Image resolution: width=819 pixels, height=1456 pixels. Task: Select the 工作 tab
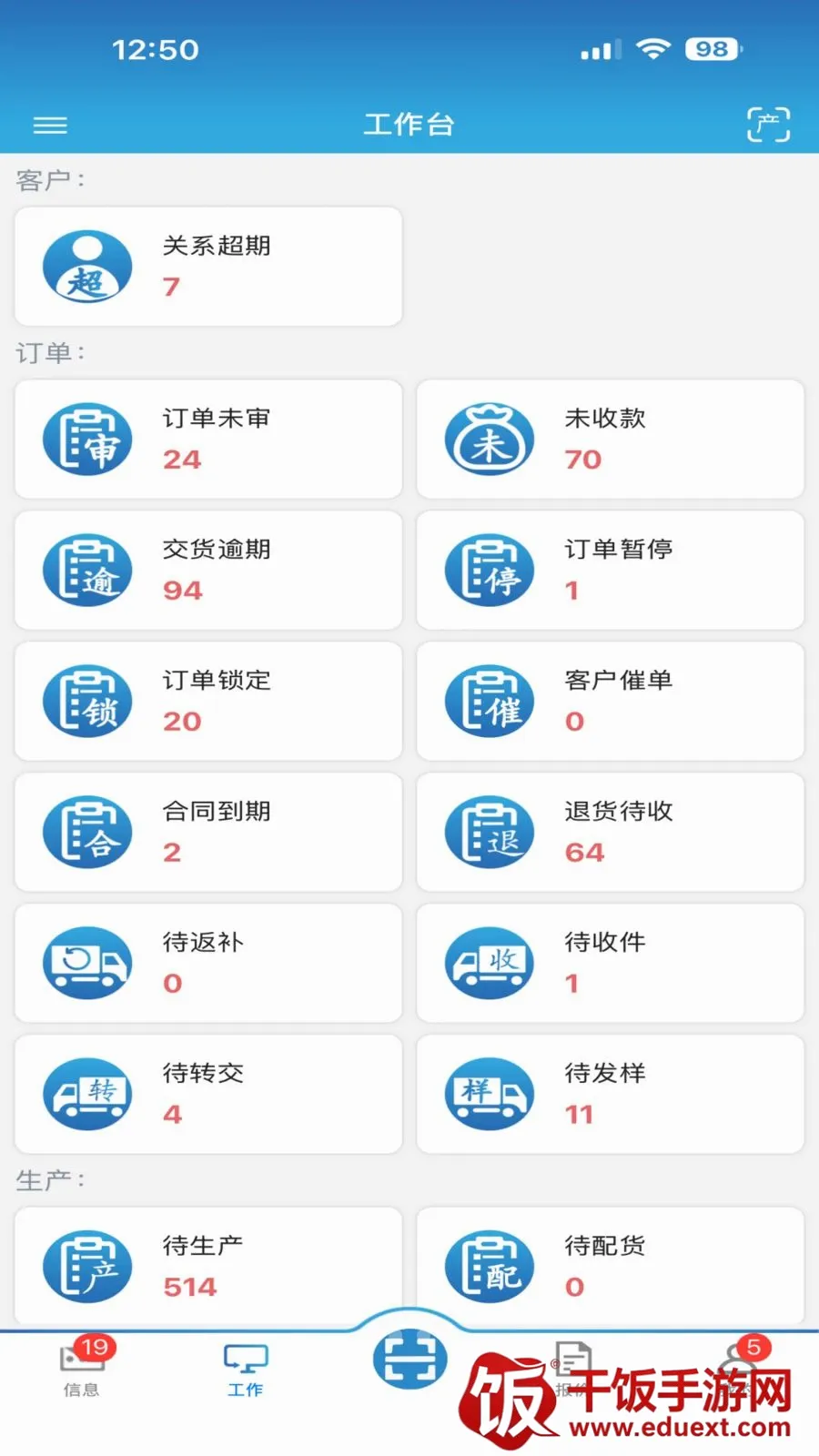tap(246, 1370)
